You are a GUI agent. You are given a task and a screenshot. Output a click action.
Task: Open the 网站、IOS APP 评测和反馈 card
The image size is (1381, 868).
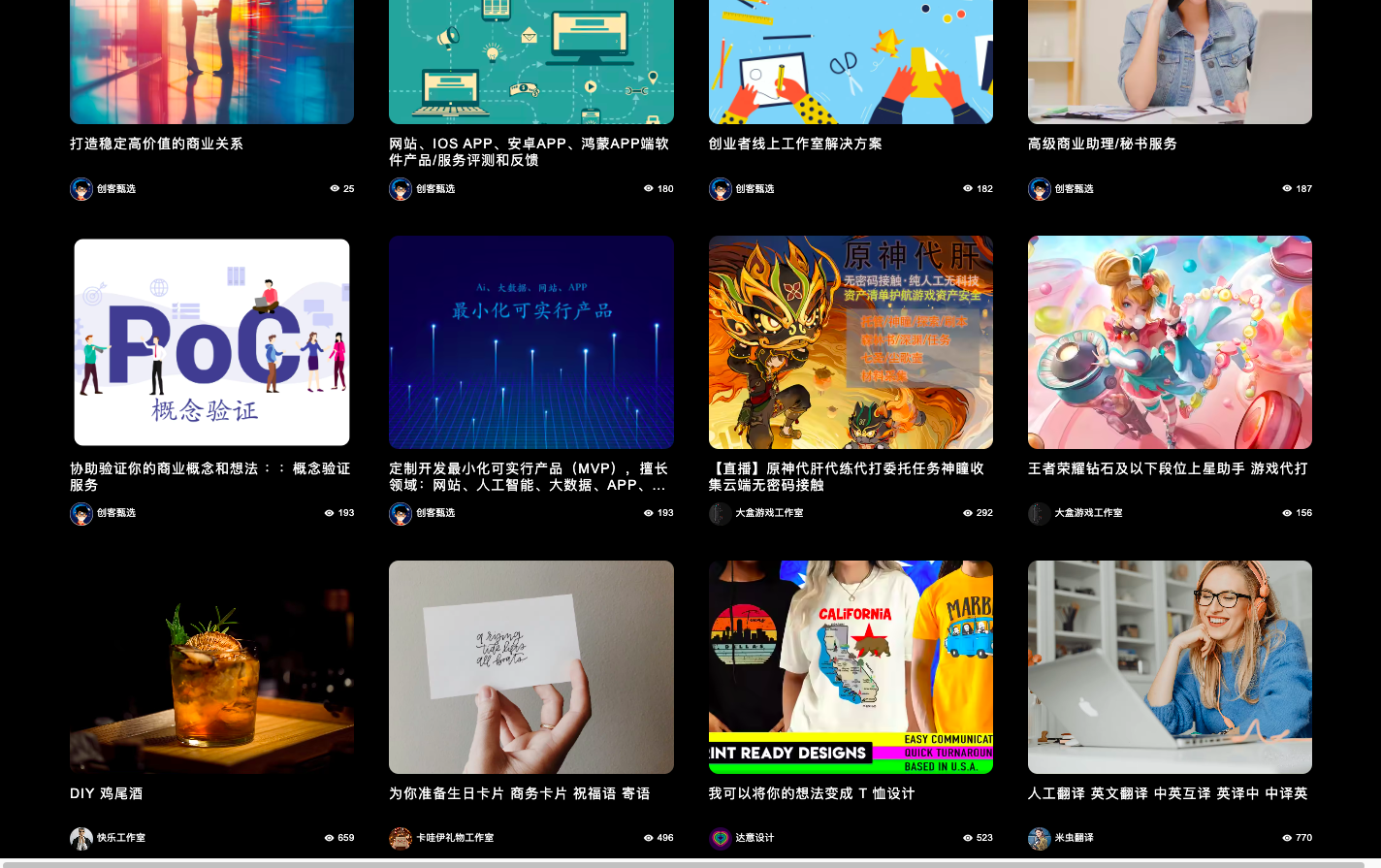(x=530, y=68)
